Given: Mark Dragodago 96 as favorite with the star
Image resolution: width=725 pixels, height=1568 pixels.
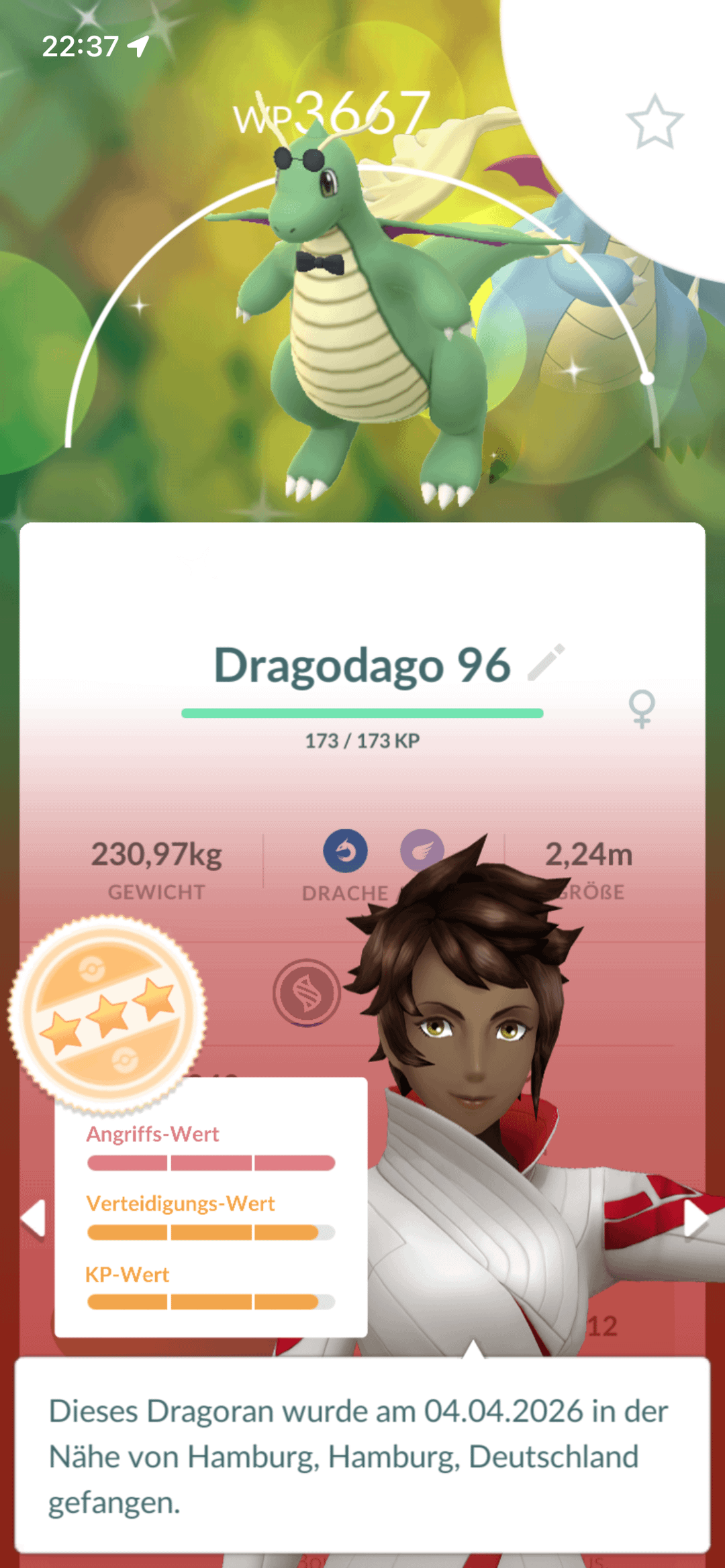Looking at the screenshot, I should pos(655,122).
